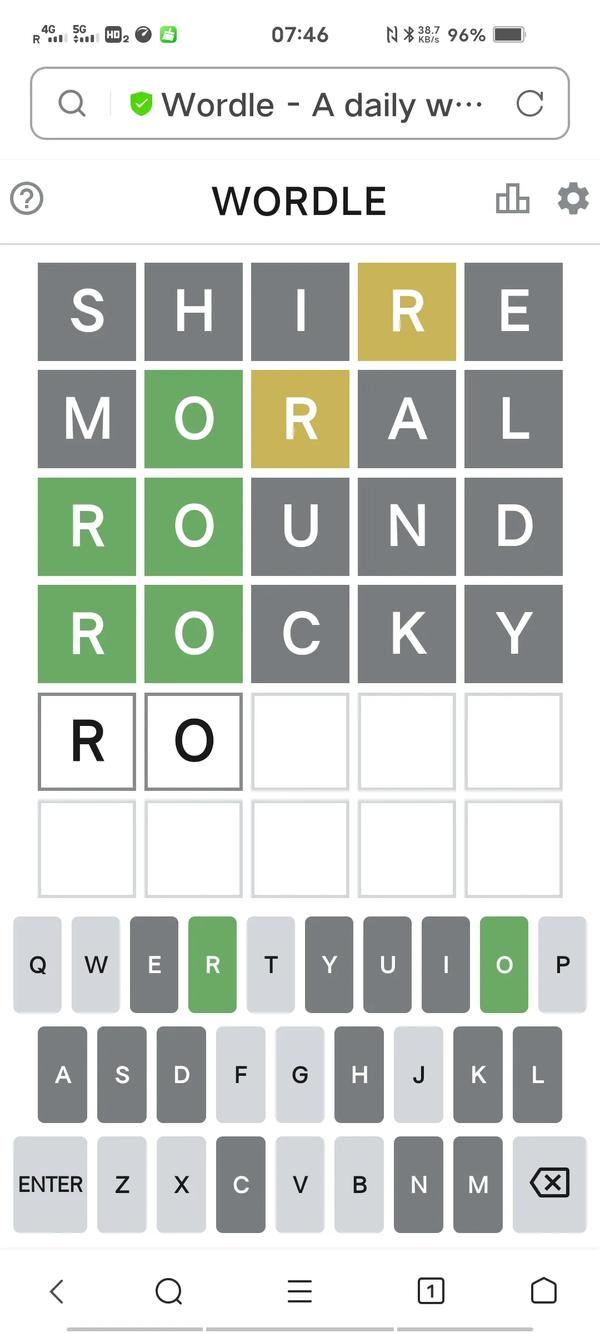
Task: Type the letter P on the keyboard
Action: click(x=562, y=965)
